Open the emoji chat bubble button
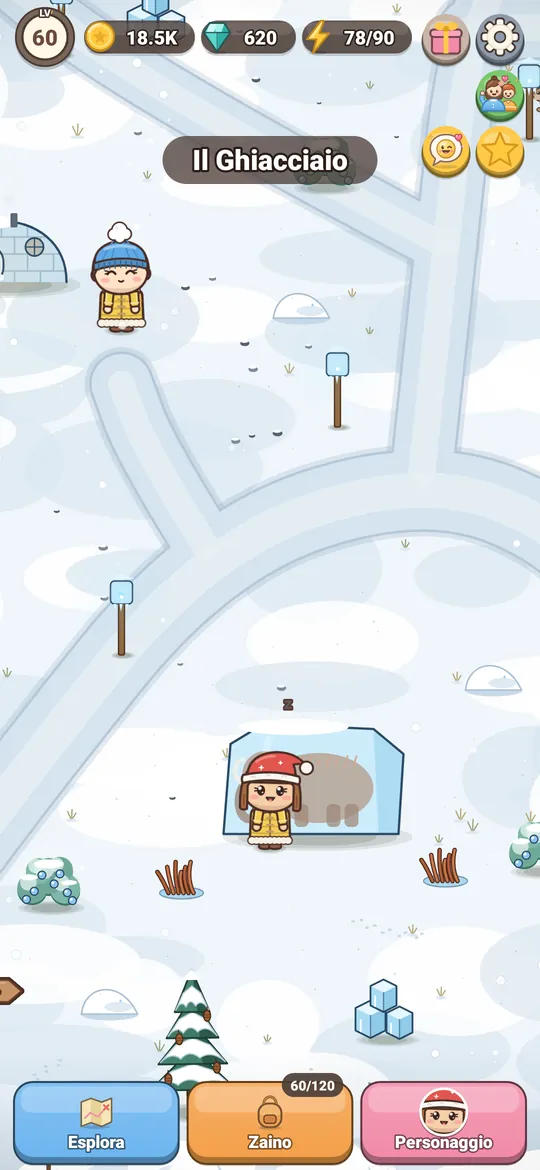540x1170 pixels. coord(446,151)
